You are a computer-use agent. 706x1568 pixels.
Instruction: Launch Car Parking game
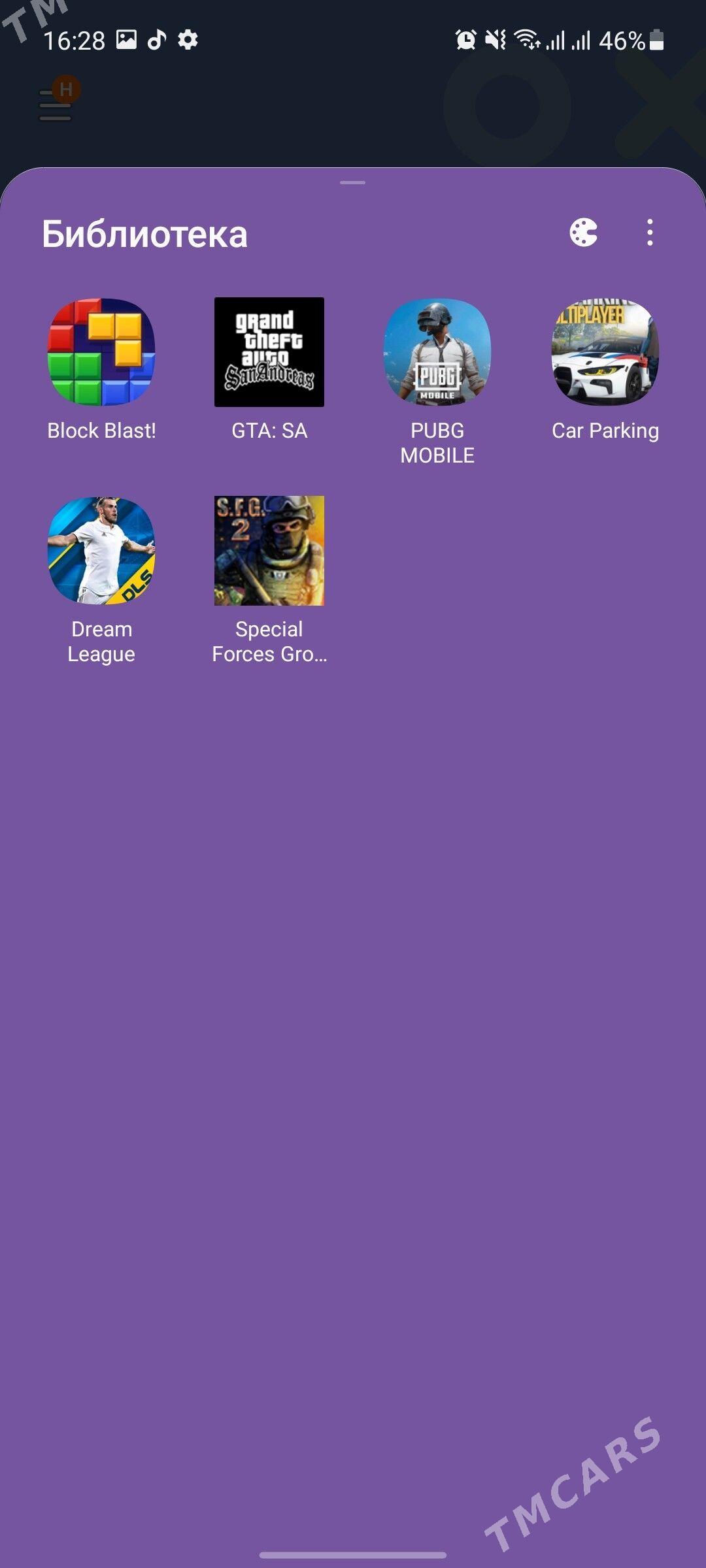point(605,353)
